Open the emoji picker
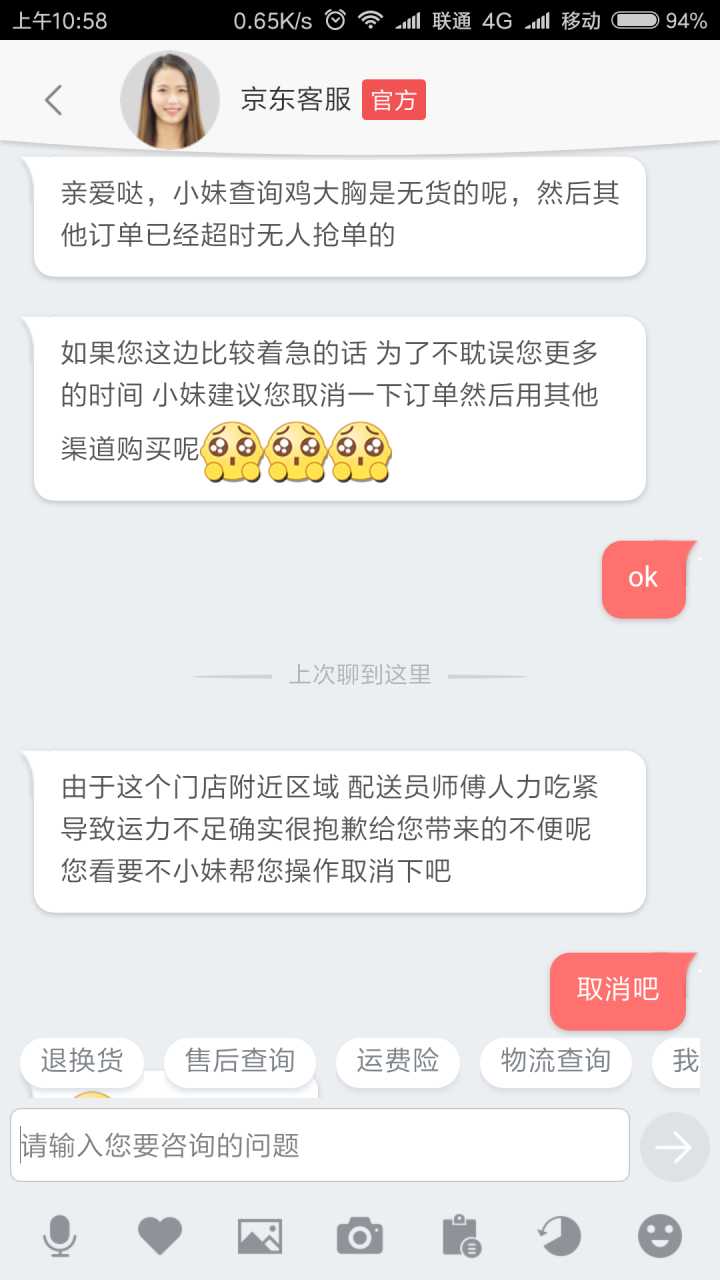 pos(660,1236)
